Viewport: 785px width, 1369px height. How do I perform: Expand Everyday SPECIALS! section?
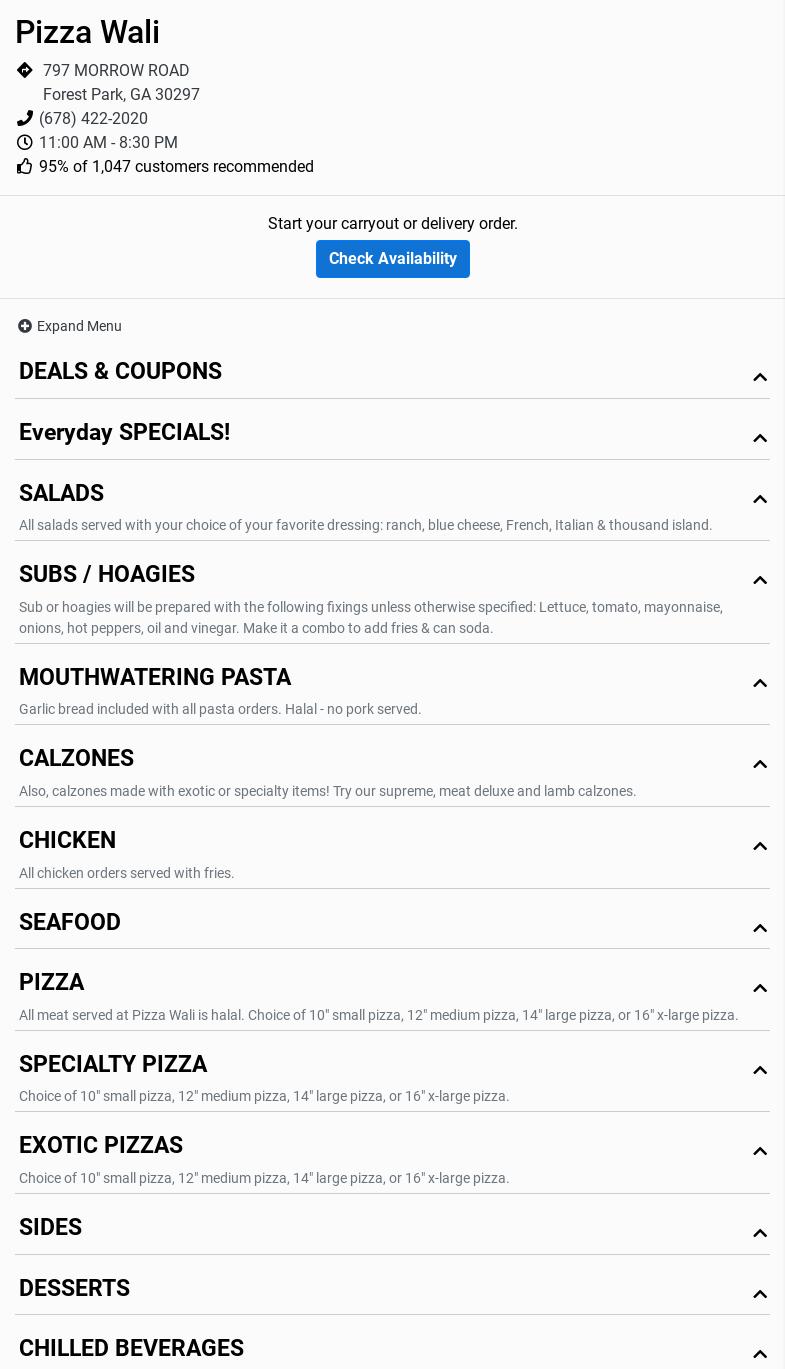point(392,433)
